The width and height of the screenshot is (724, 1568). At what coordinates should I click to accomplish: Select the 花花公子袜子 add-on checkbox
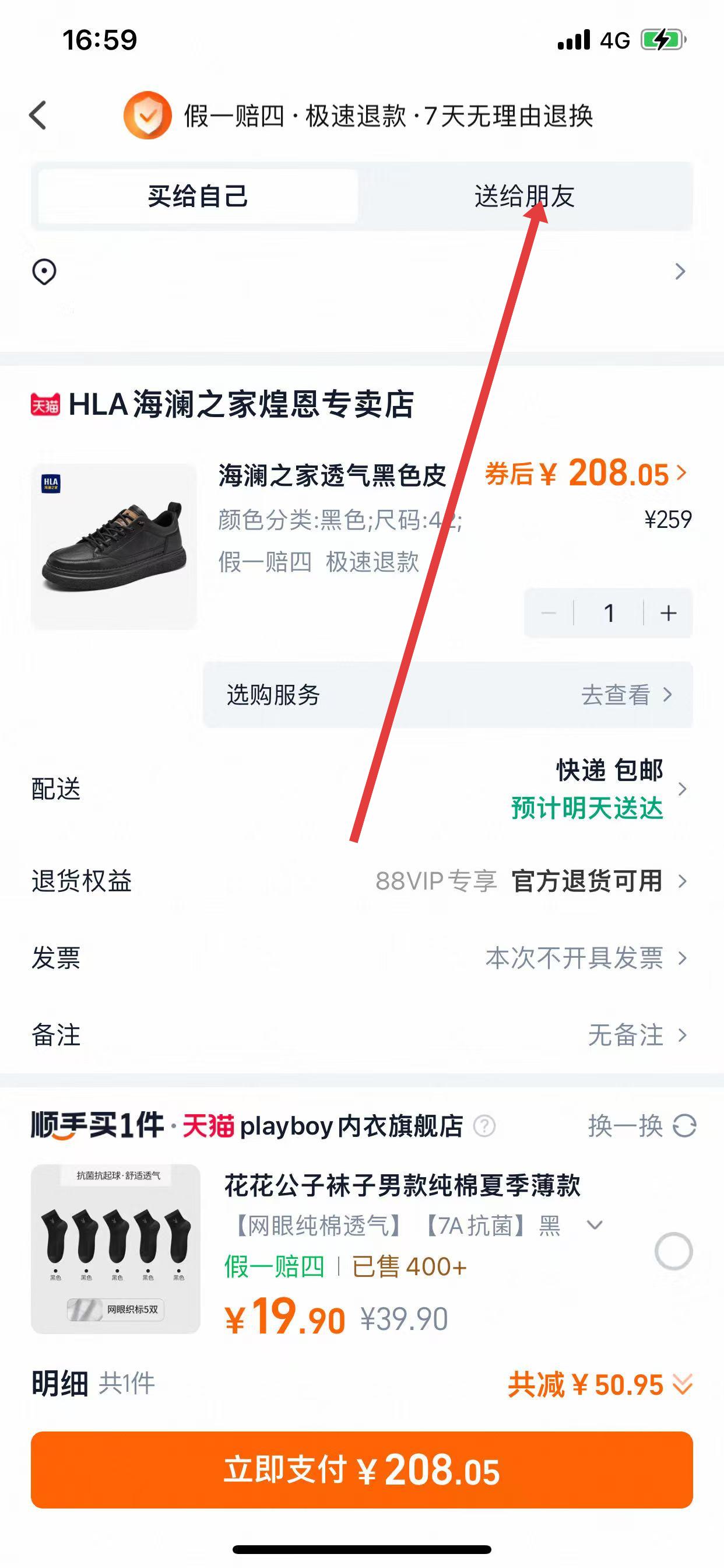coord(673,1251)
